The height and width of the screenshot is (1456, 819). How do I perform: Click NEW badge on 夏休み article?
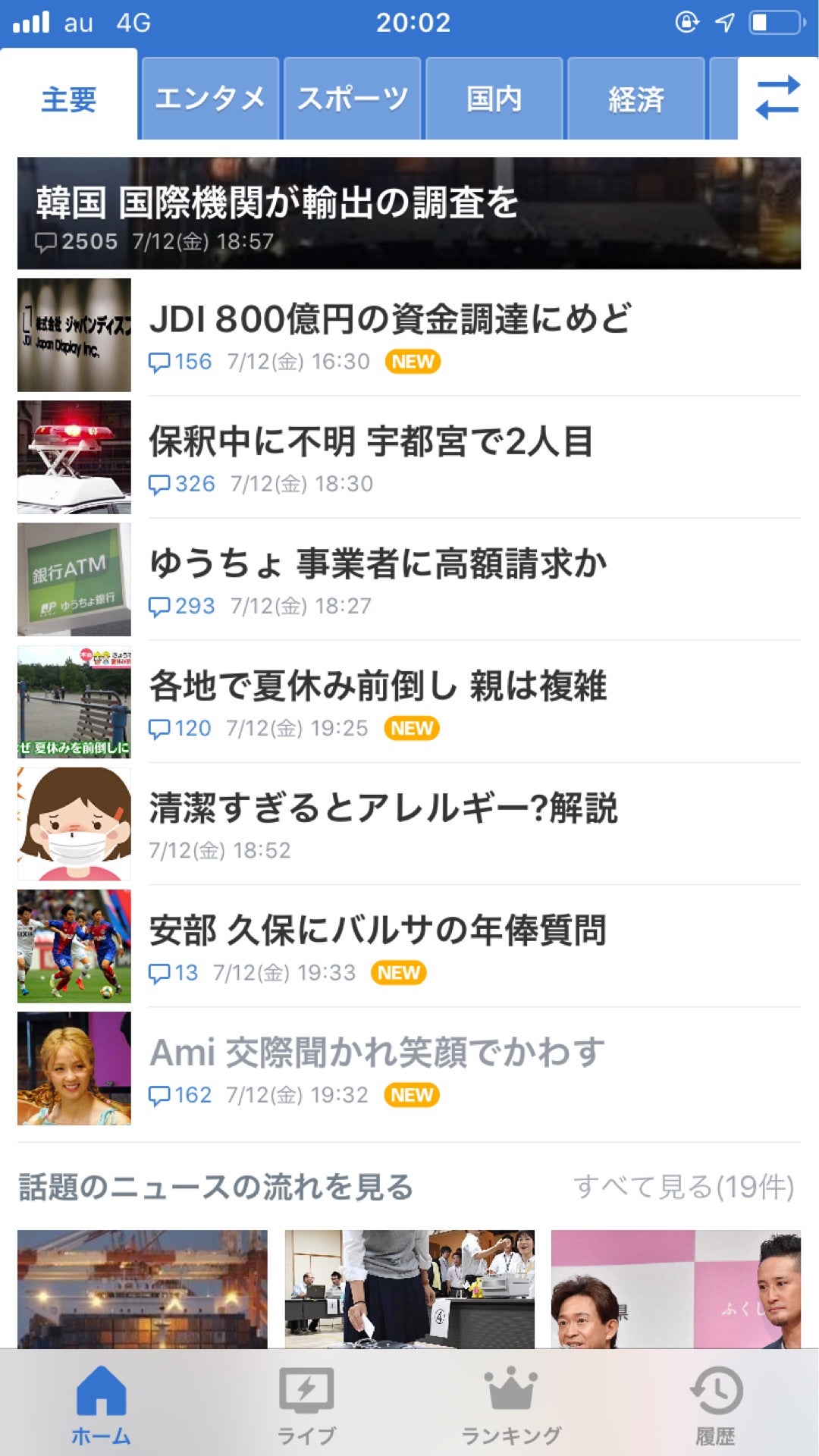(411, 728)
